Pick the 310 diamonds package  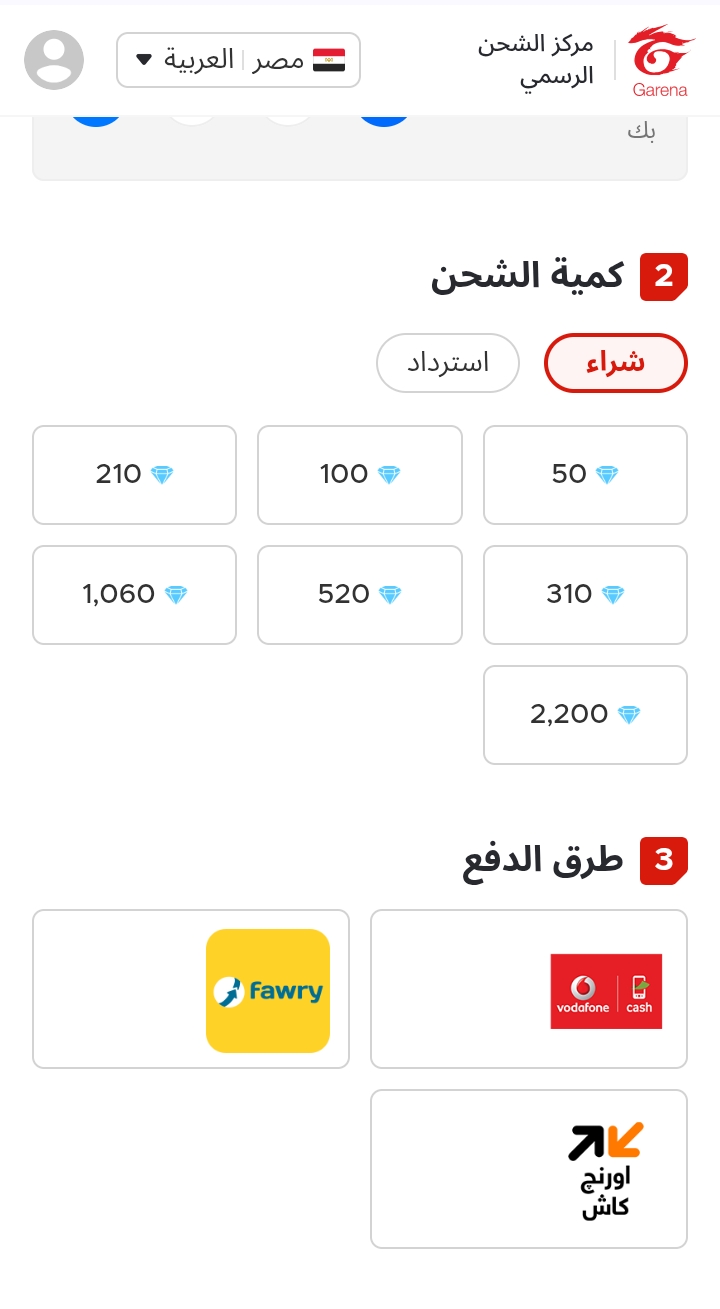[585, 595]
